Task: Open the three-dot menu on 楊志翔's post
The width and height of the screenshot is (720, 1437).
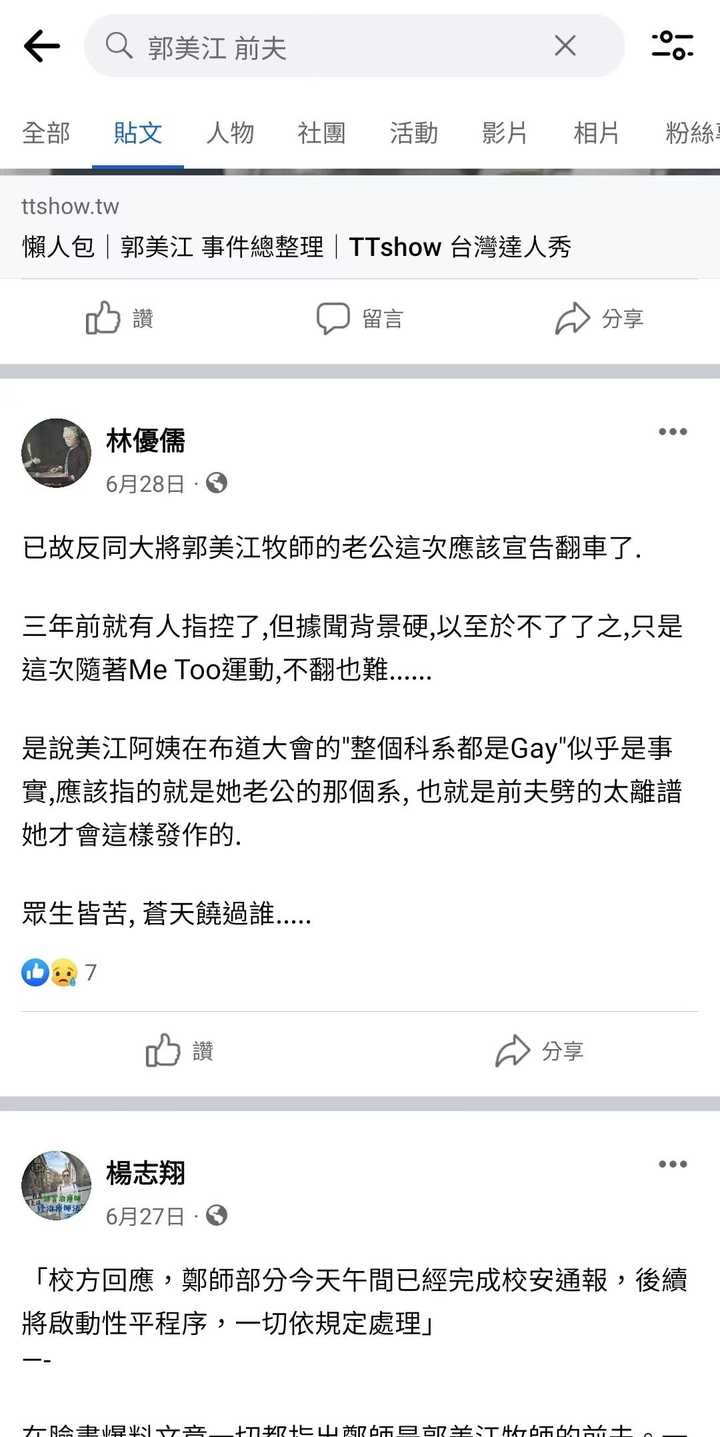Action: coord(673,1163)
